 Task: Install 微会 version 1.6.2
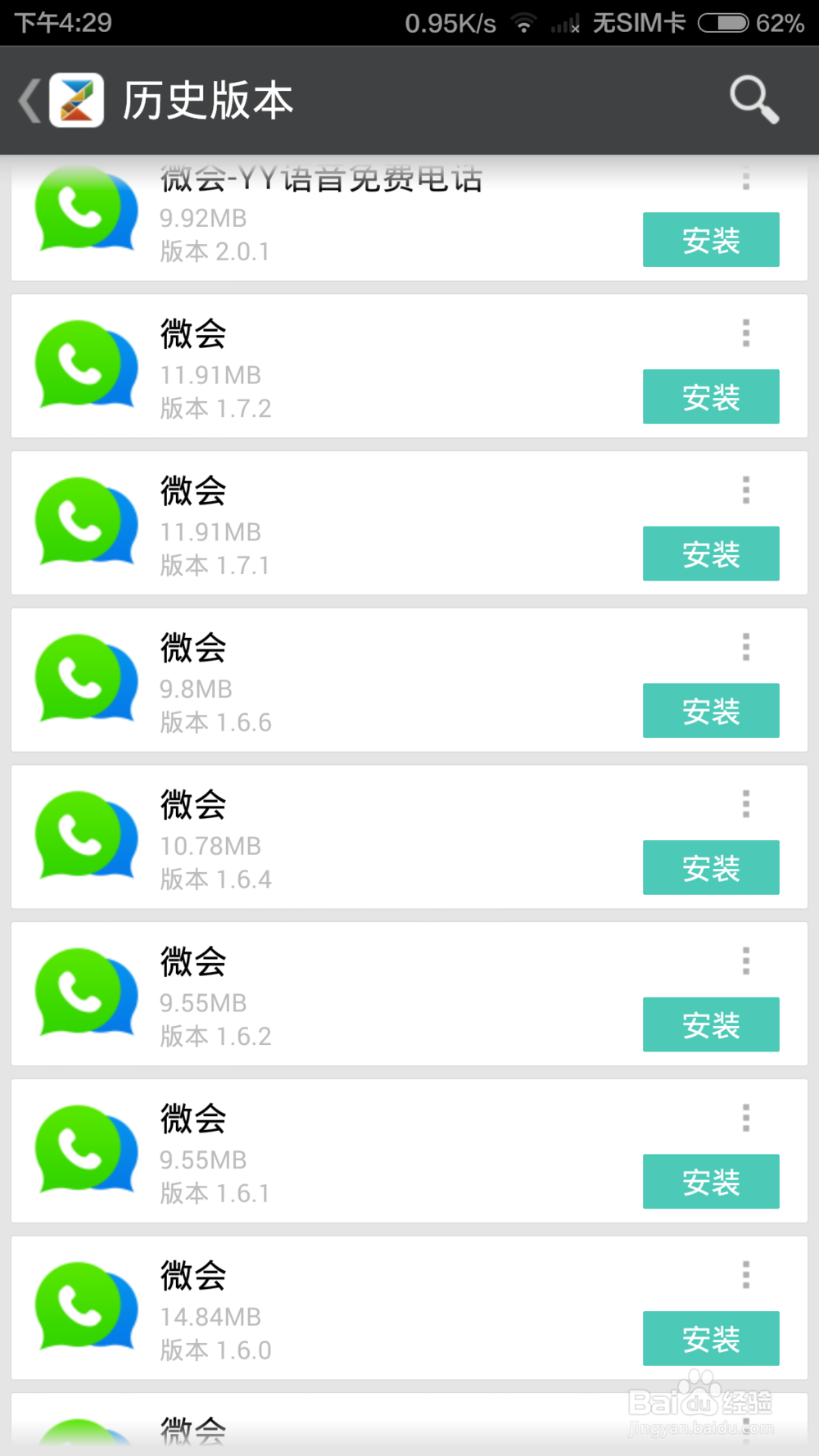pyautogui.click(x=710, y=1024)
